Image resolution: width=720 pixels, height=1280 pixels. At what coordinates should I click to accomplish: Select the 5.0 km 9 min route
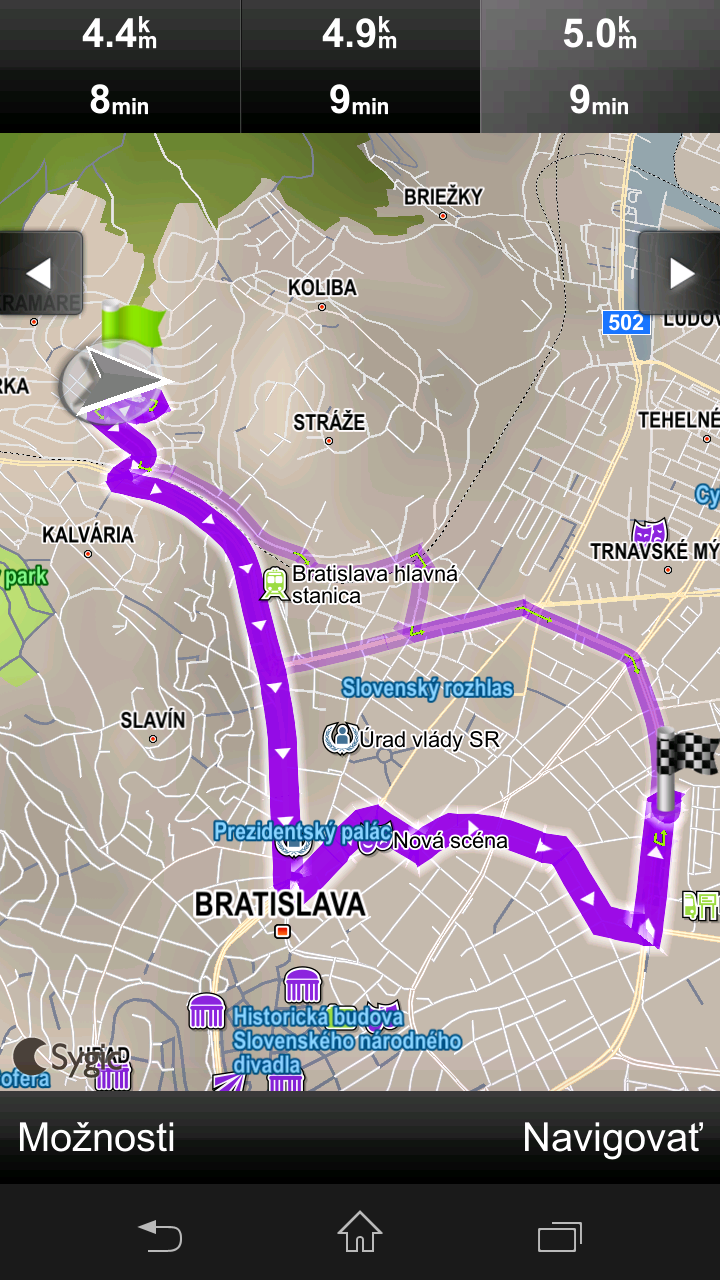tap(600, 66)
